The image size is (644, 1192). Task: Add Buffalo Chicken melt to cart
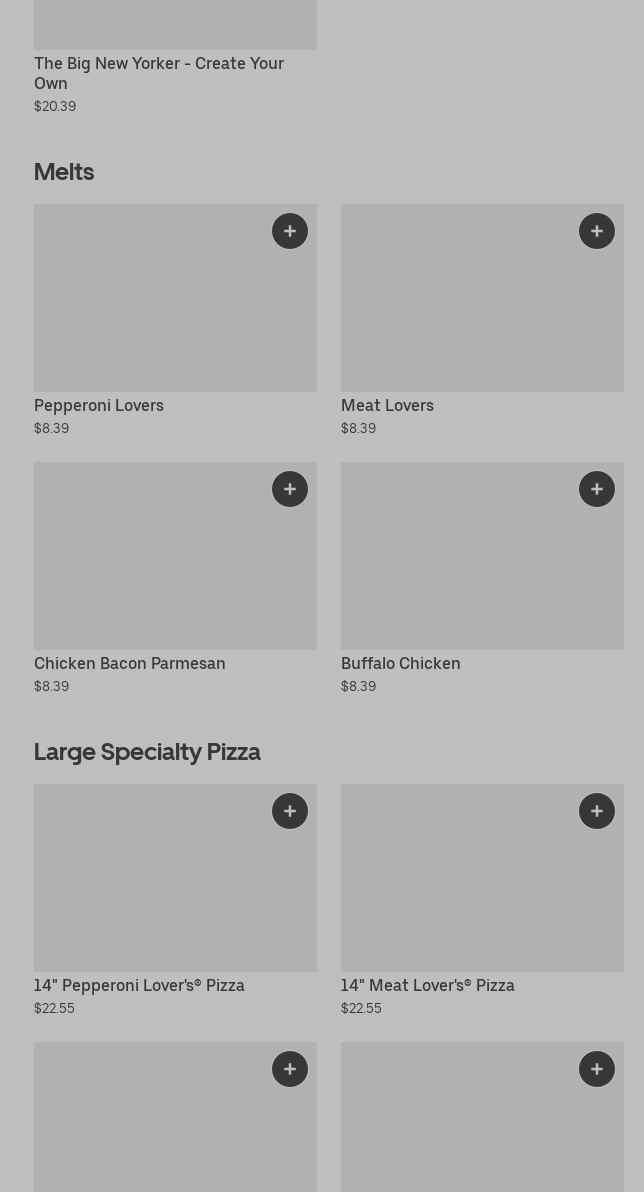[x=597, y=489]
